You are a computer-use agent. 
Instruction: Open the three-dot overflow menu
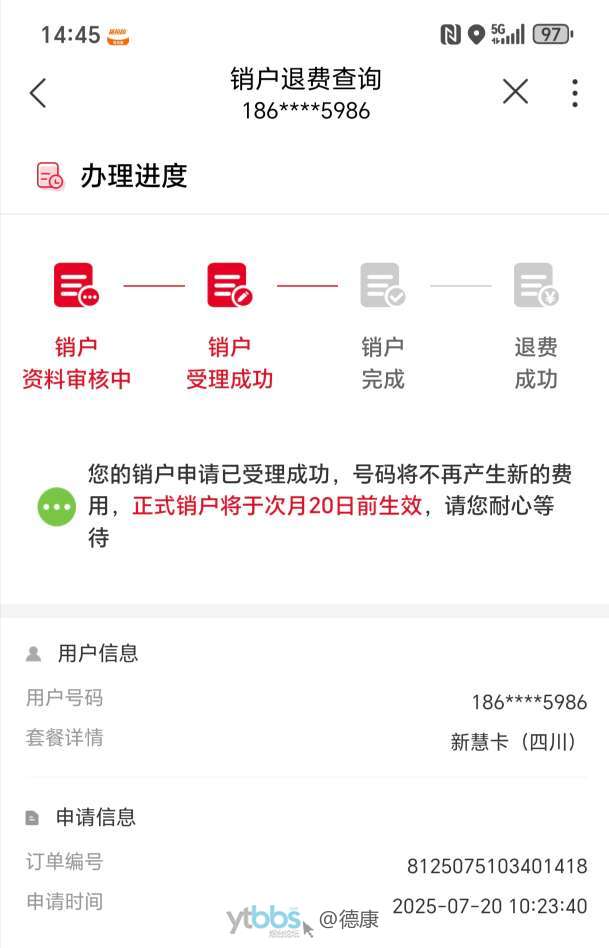[x=574, y=92]
